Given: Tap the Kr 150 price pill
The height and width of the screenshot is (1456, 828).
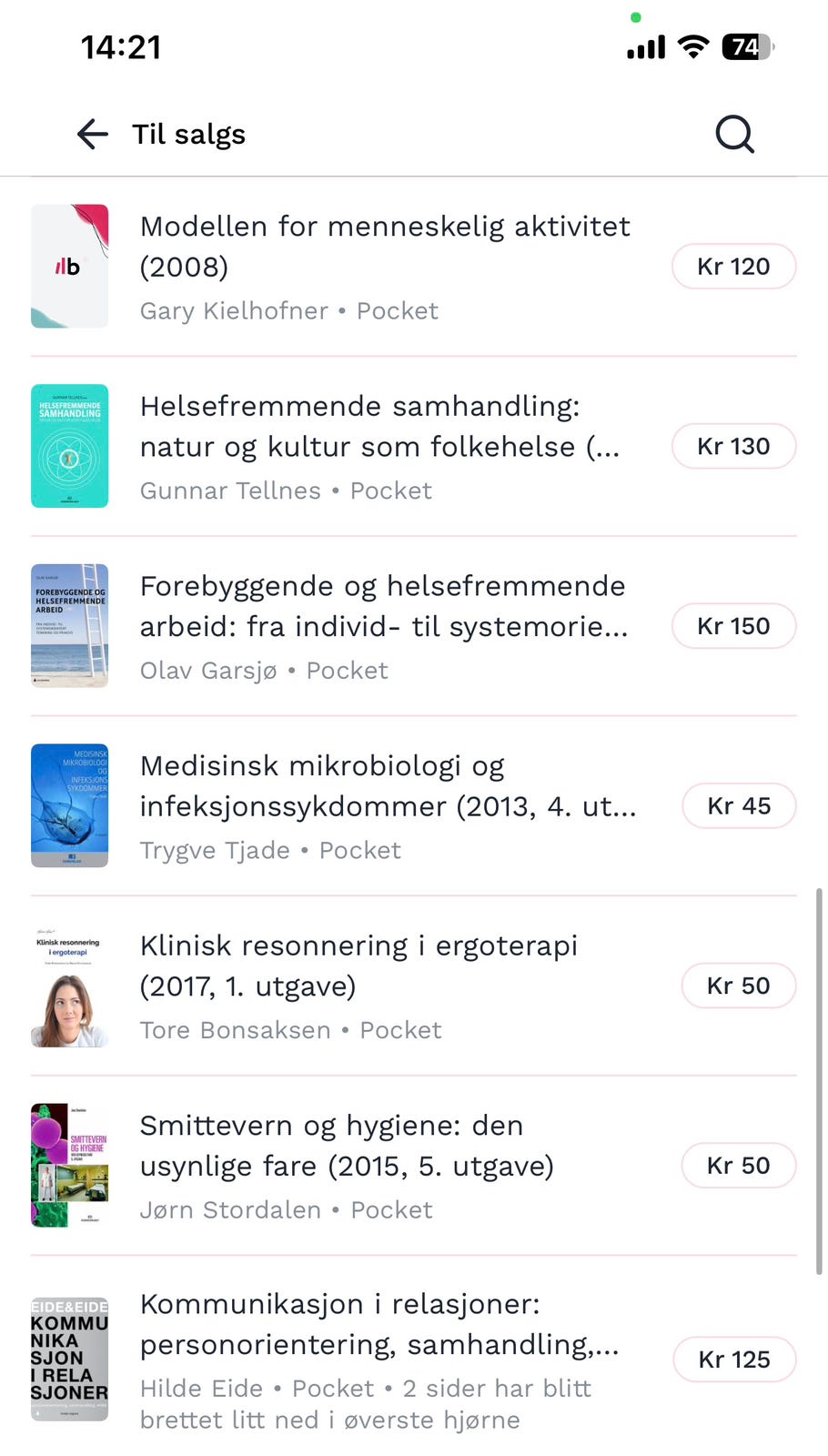Looking at the screenshot, I should 733,626.
